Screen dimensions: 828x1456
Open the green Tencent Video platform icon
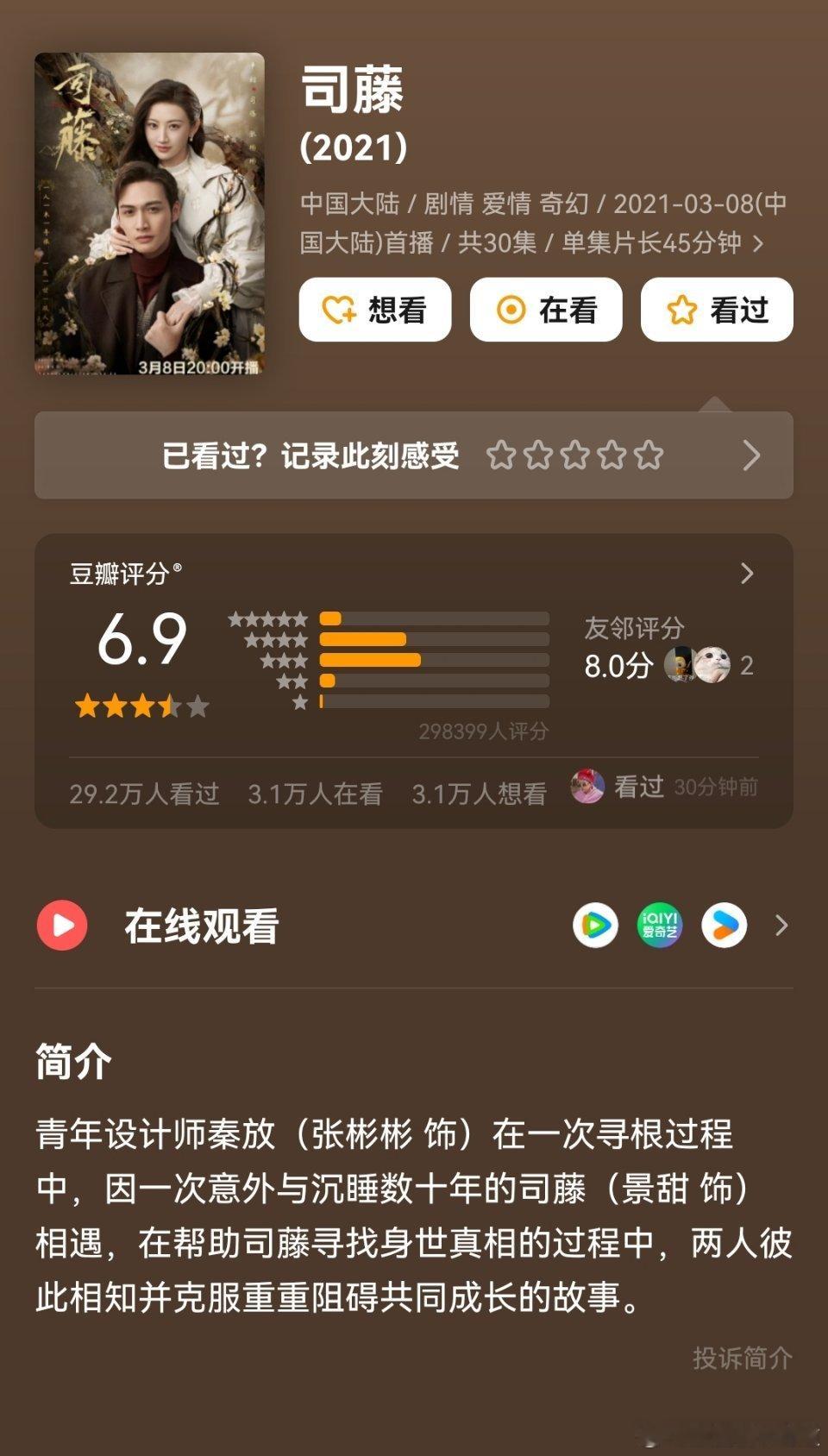pyautogui.click(x=597, y=925)
